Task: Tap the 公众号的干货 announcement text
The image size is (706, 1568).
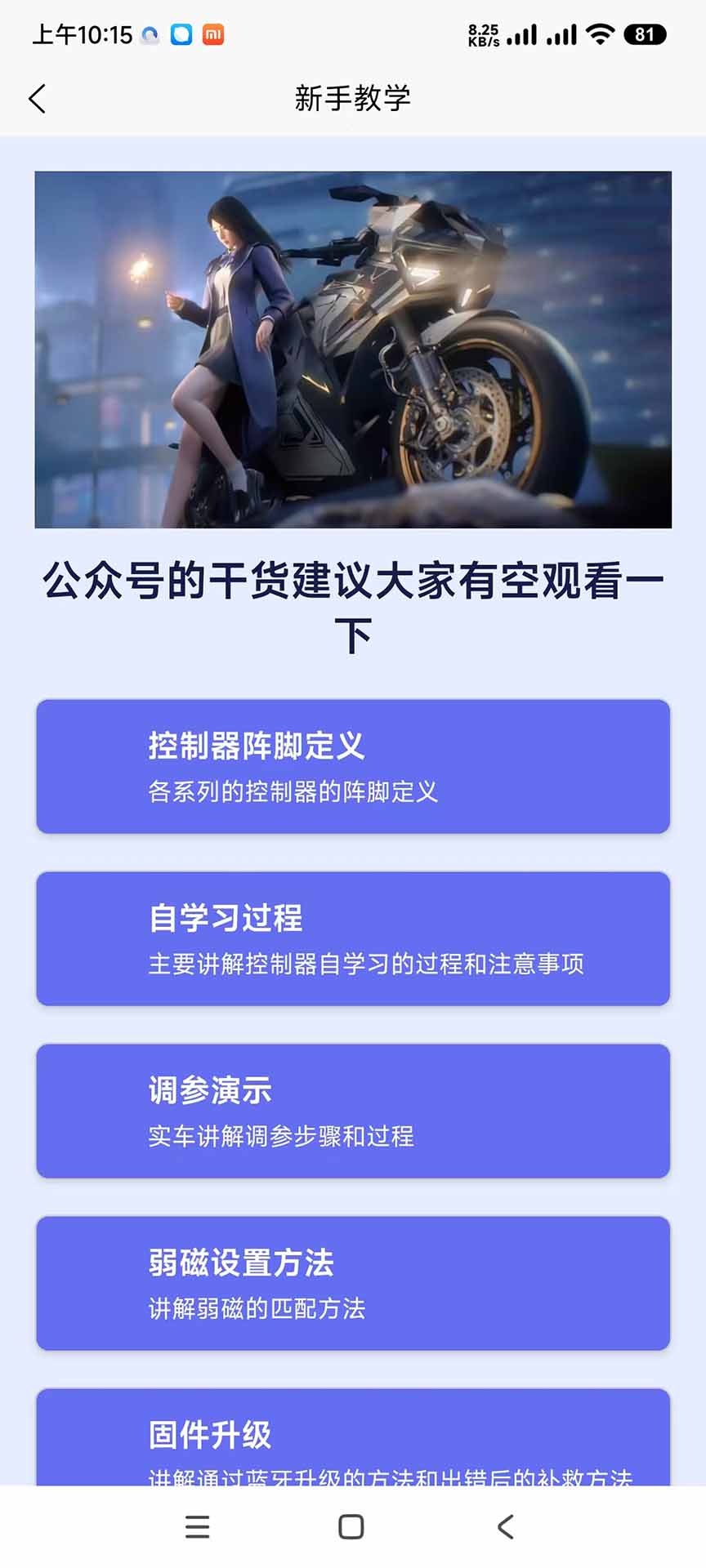Action: coord(352,604)
